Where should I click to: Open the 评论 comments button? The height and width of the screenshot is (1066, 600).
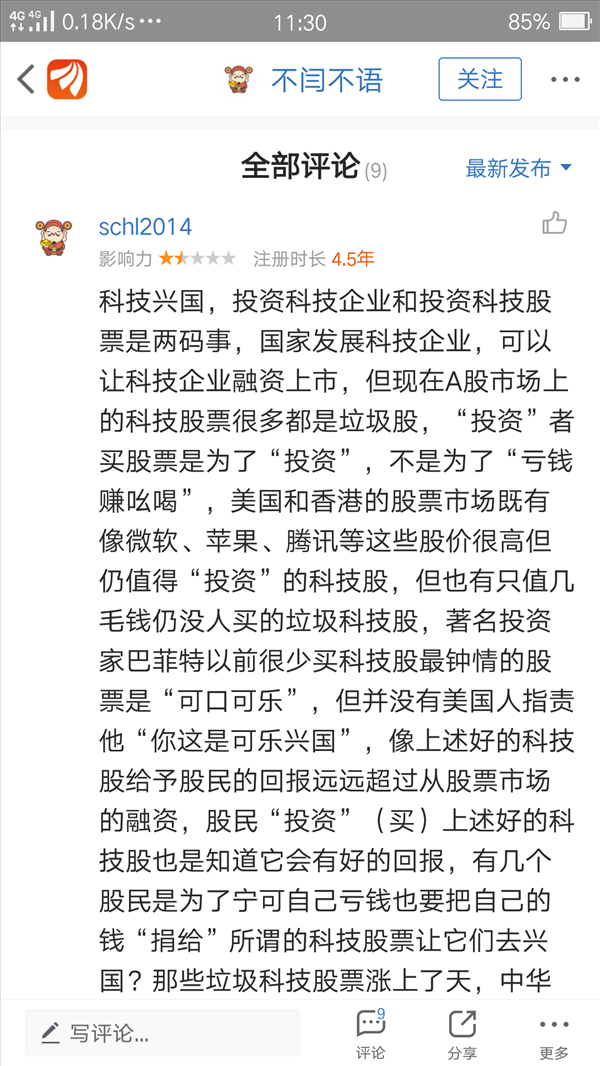370,1034
